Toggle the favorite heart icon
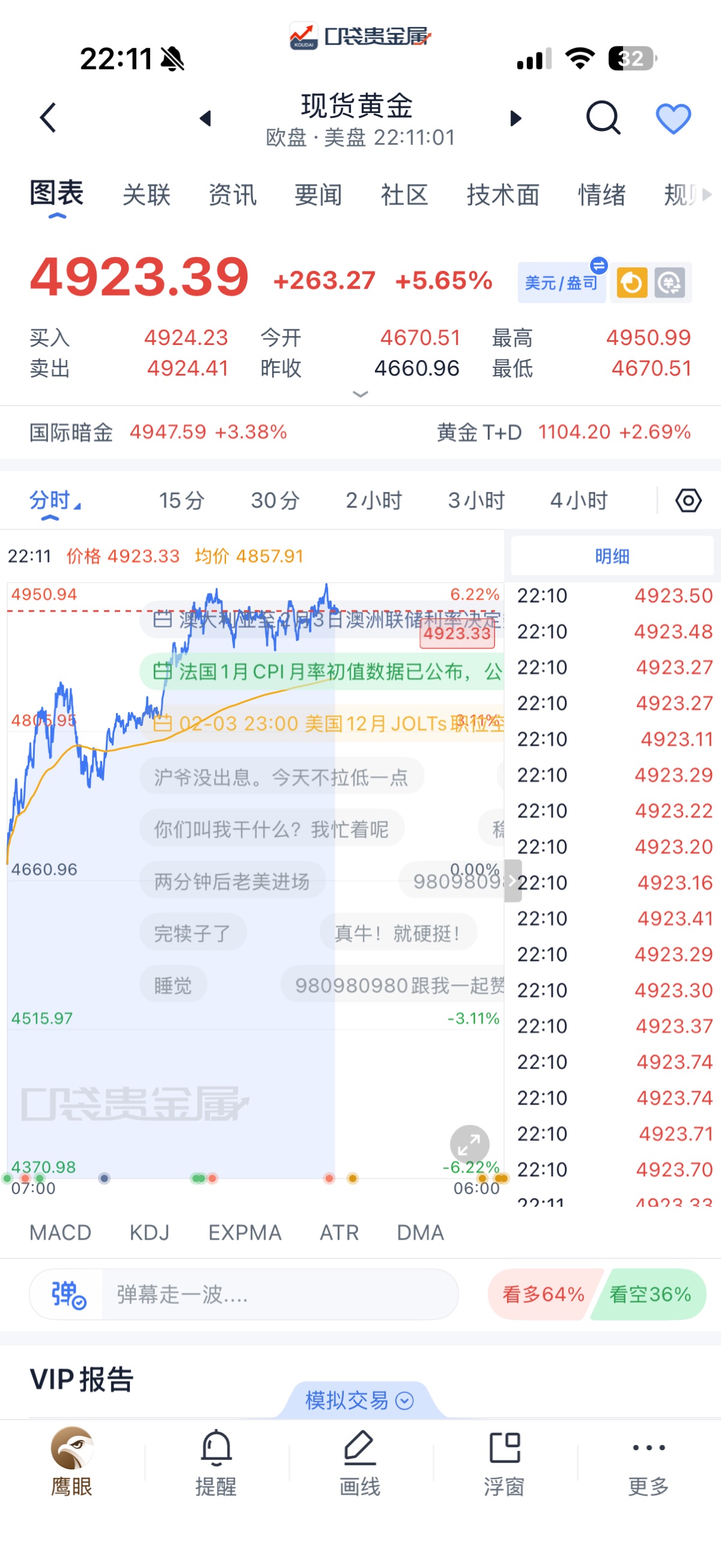 point(673,118)
